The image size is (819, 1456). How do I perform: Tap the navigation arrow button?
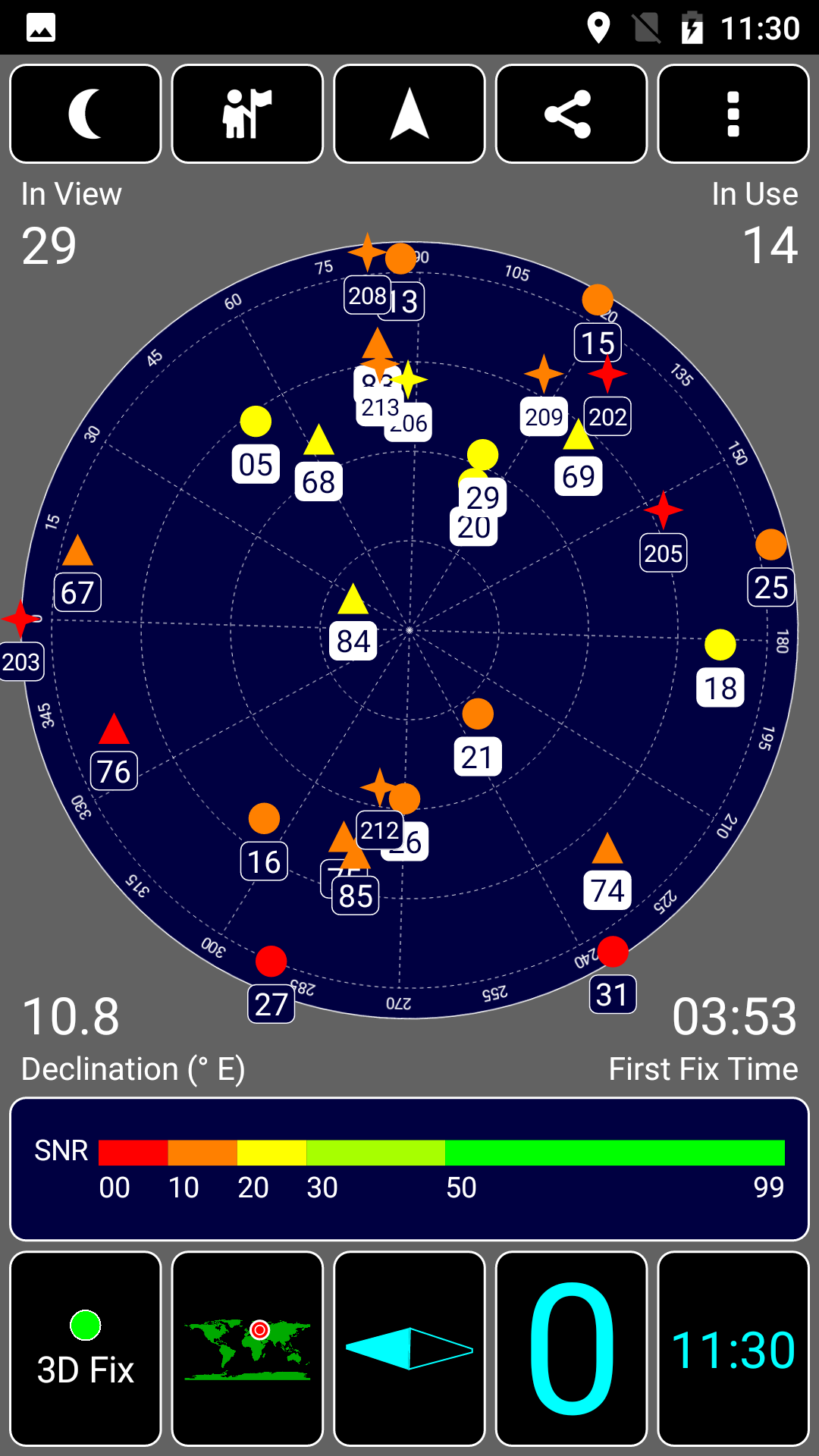tap(409, 114)
